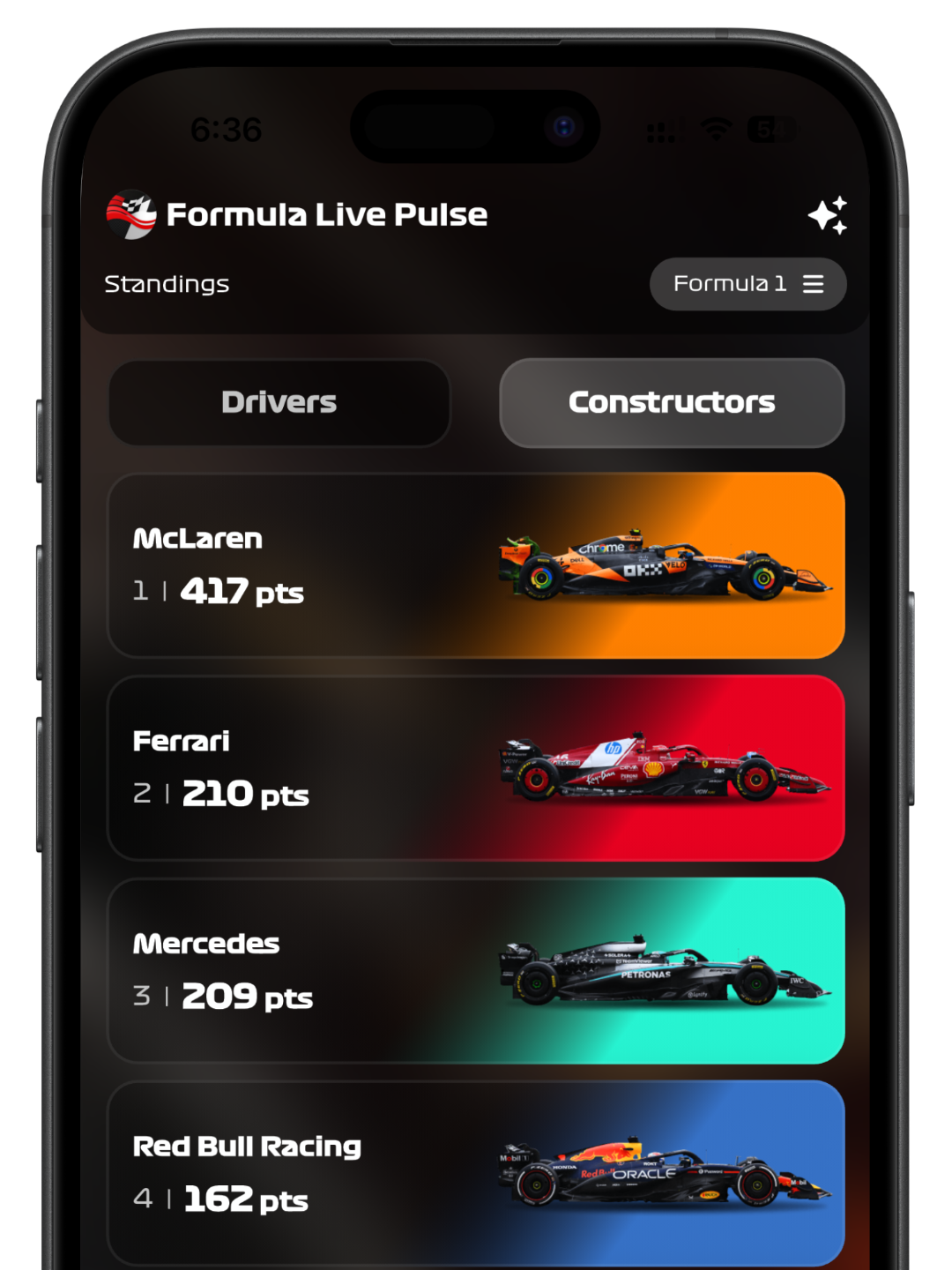Show Red Bull Racing team details
Image resolution: width=952 pixels, height=1270 pixels.
click(476, 1171)
